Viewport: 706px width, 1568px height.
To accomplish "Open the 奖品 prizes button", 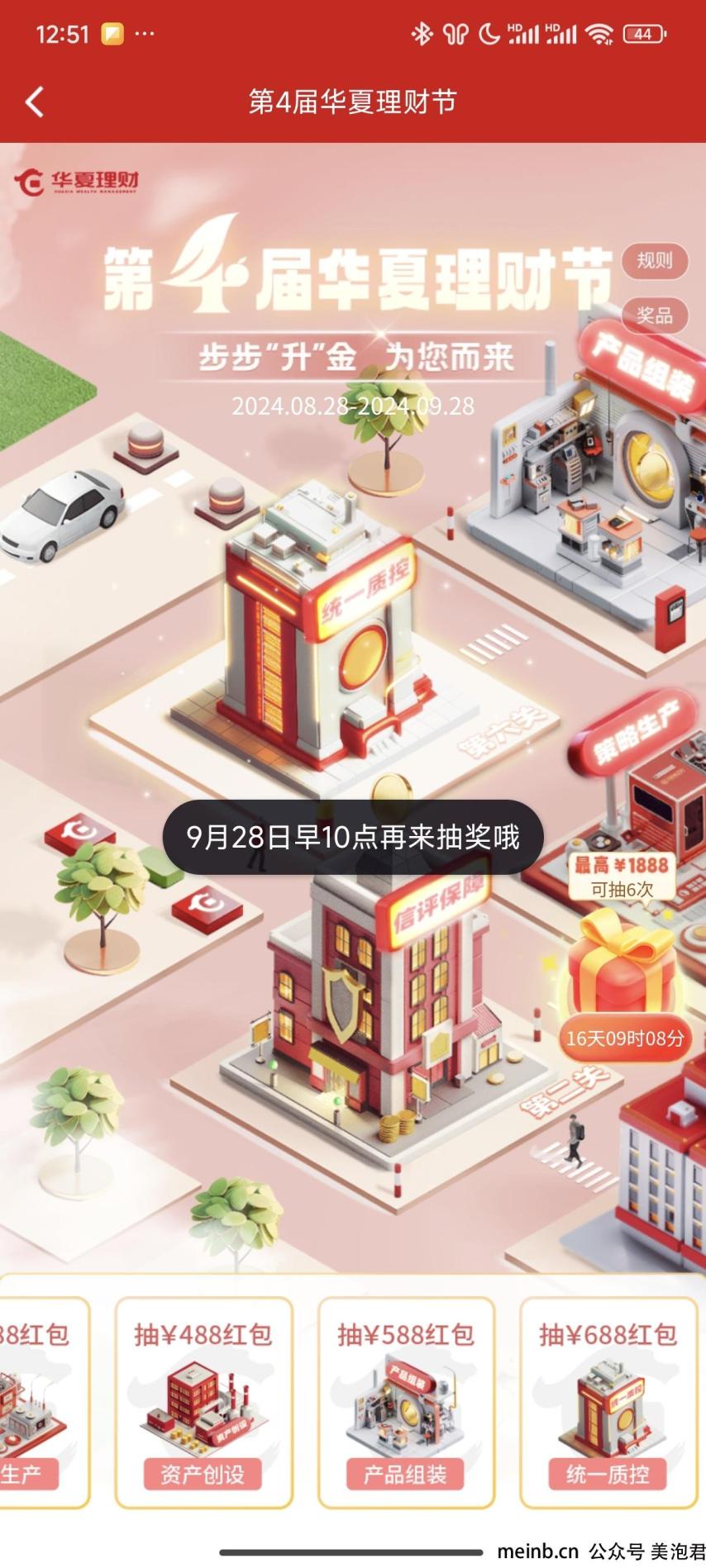I will point(654,316).
